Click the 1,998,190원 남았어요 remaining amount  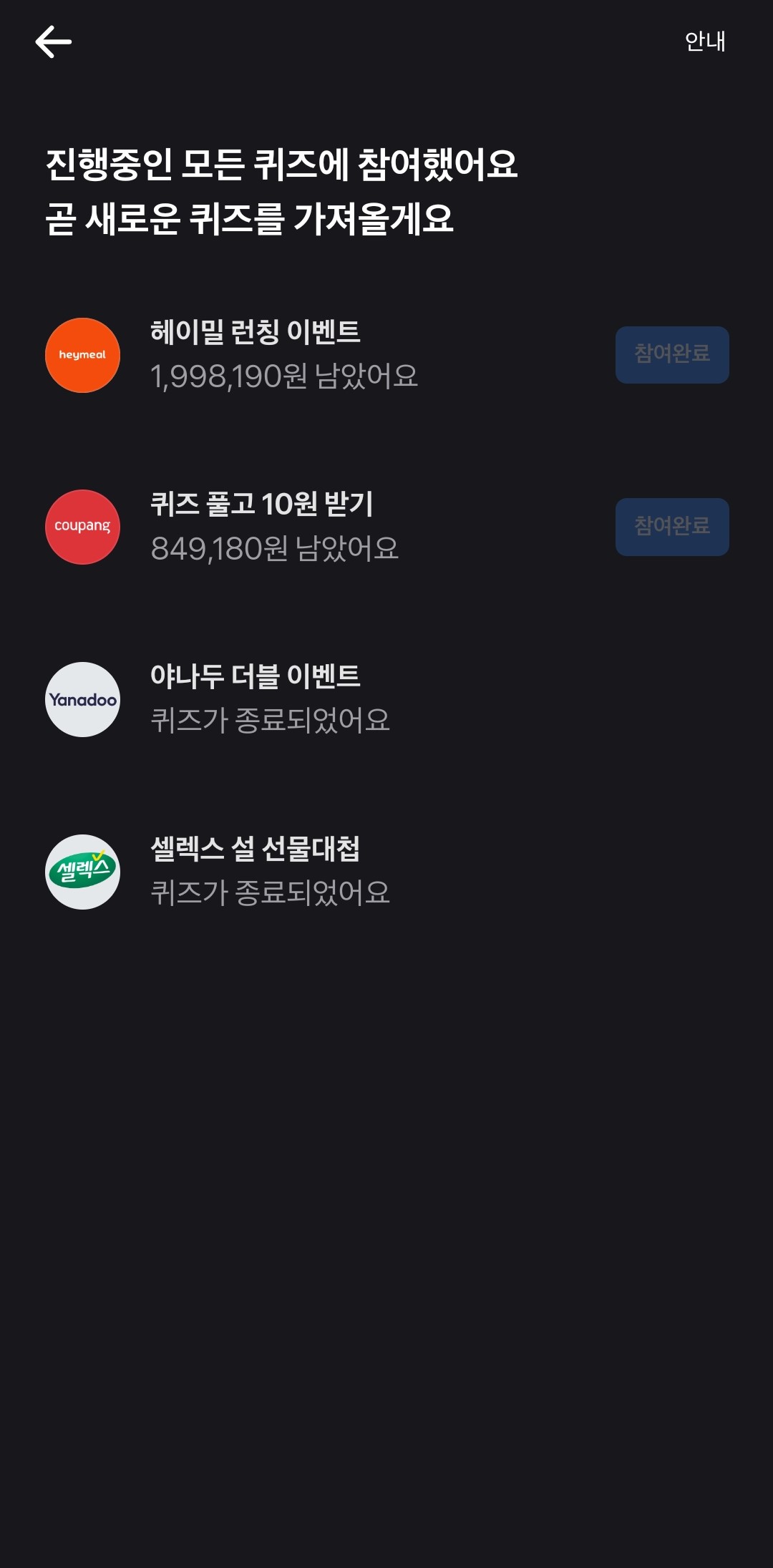286,376
